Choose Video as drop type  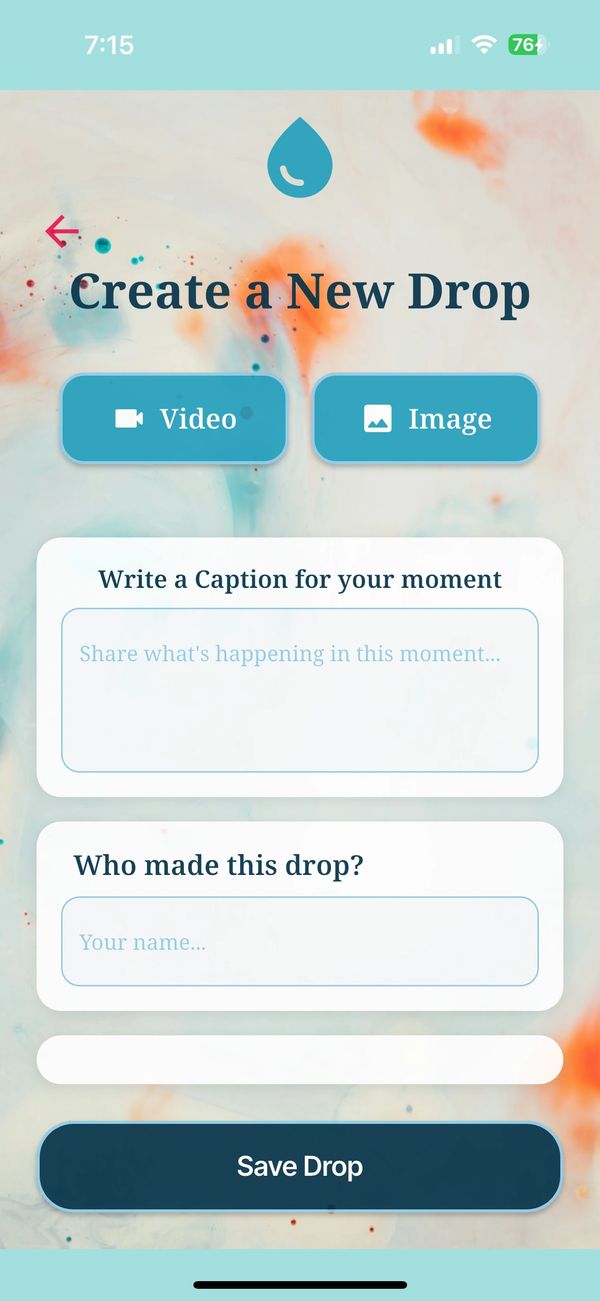[174, 418]
